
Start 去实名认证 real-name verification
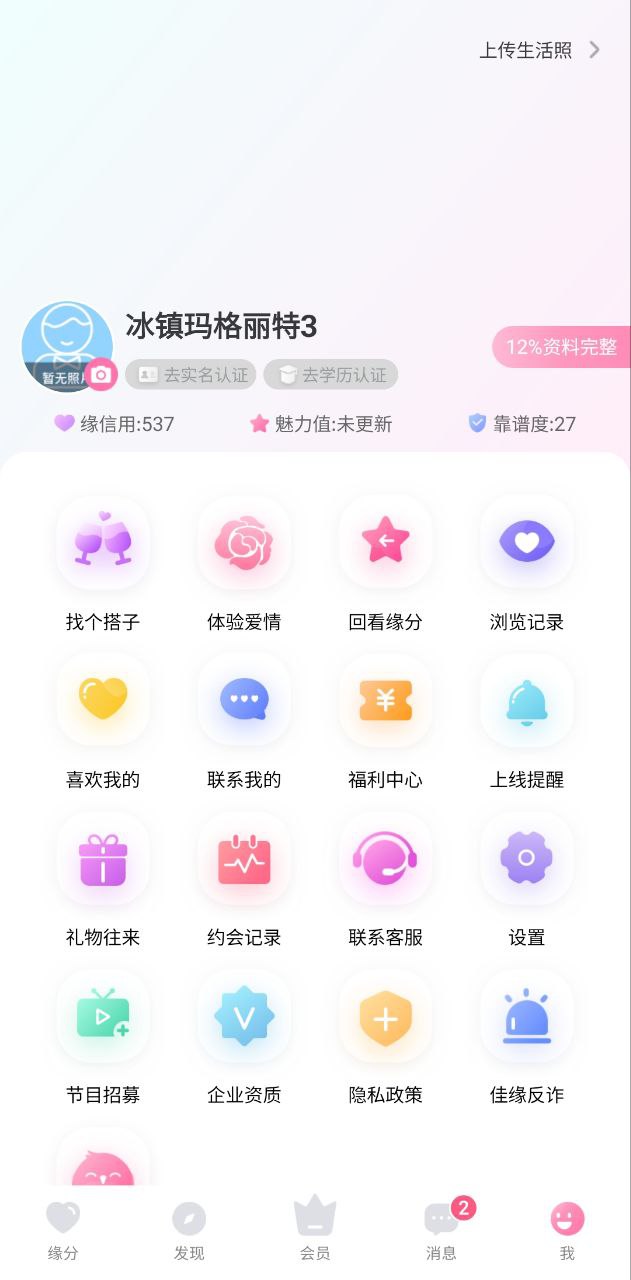coord(191,375)
